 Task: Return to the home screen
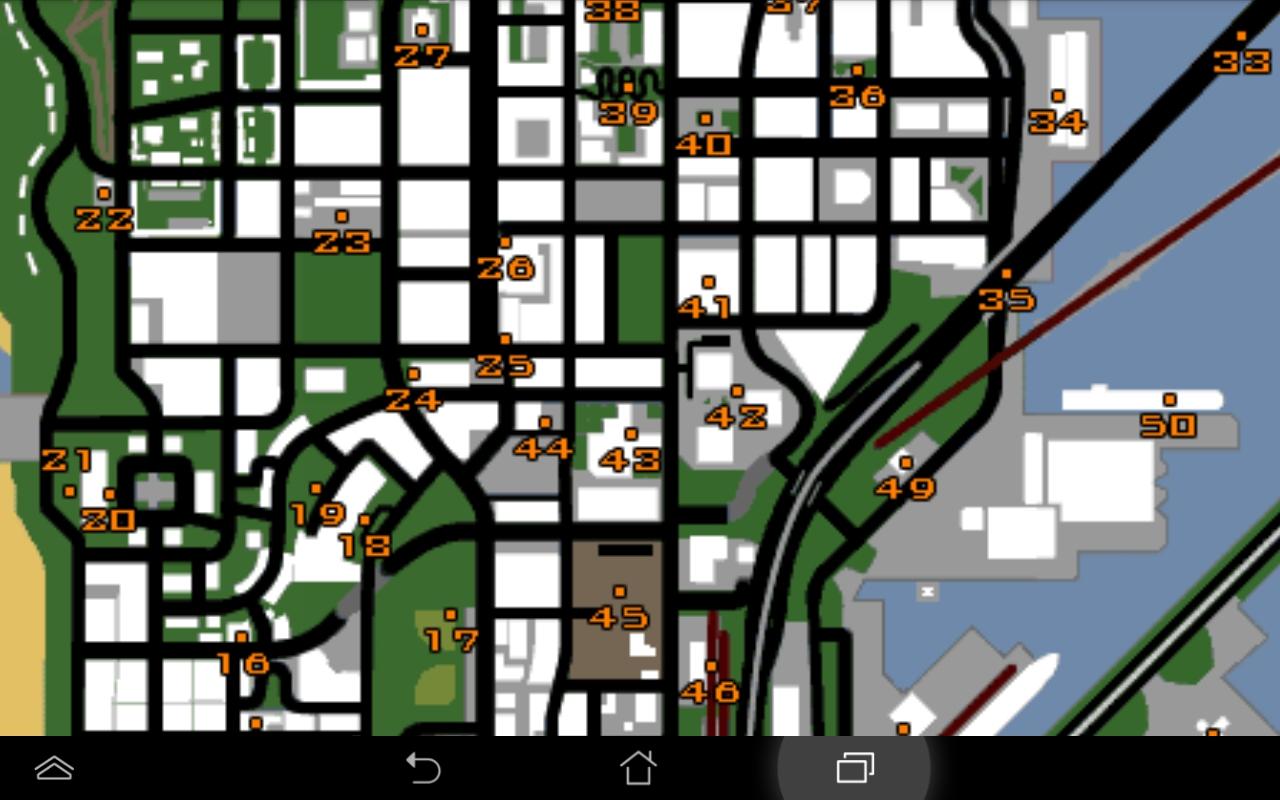coord(638,768)
